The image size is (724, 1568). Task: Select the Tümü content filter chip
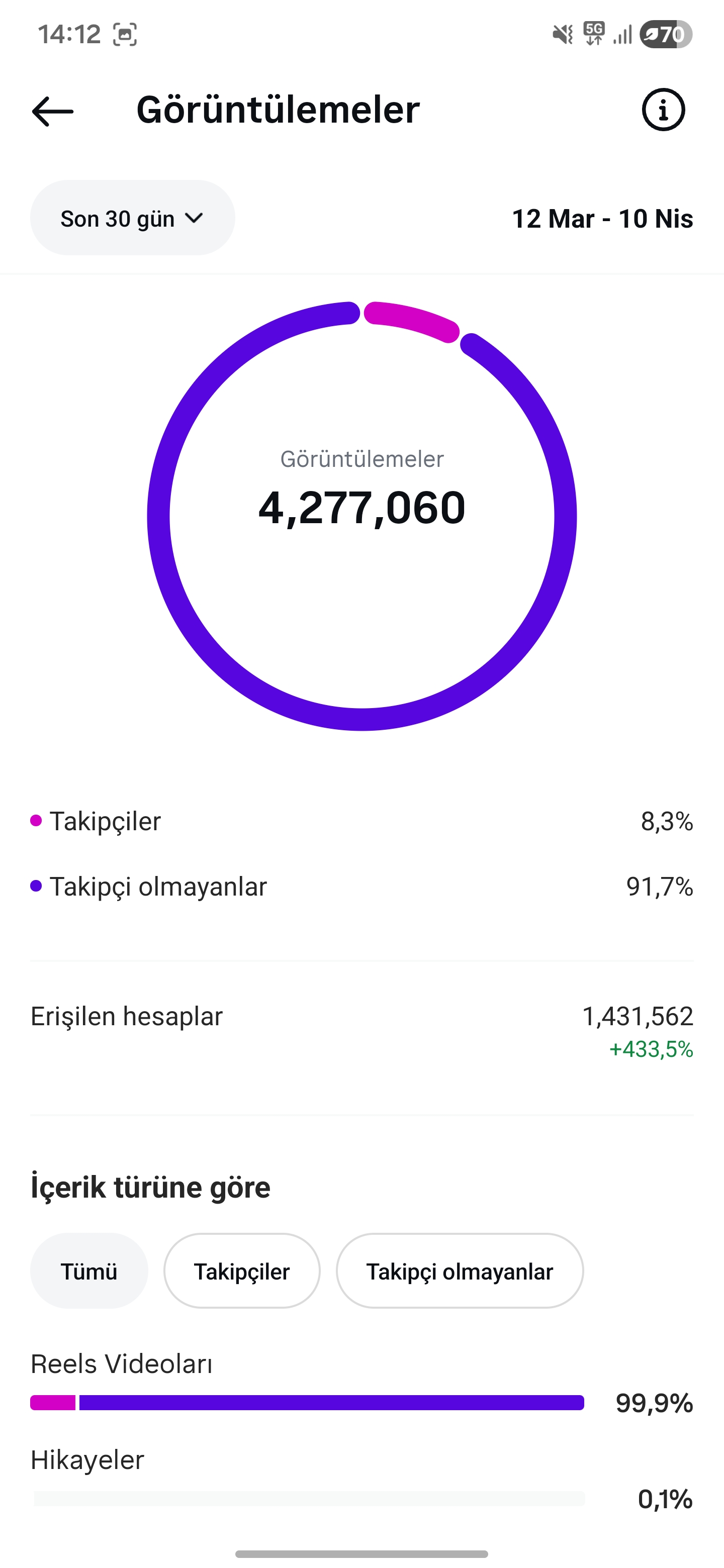(x=89, y=1271)
